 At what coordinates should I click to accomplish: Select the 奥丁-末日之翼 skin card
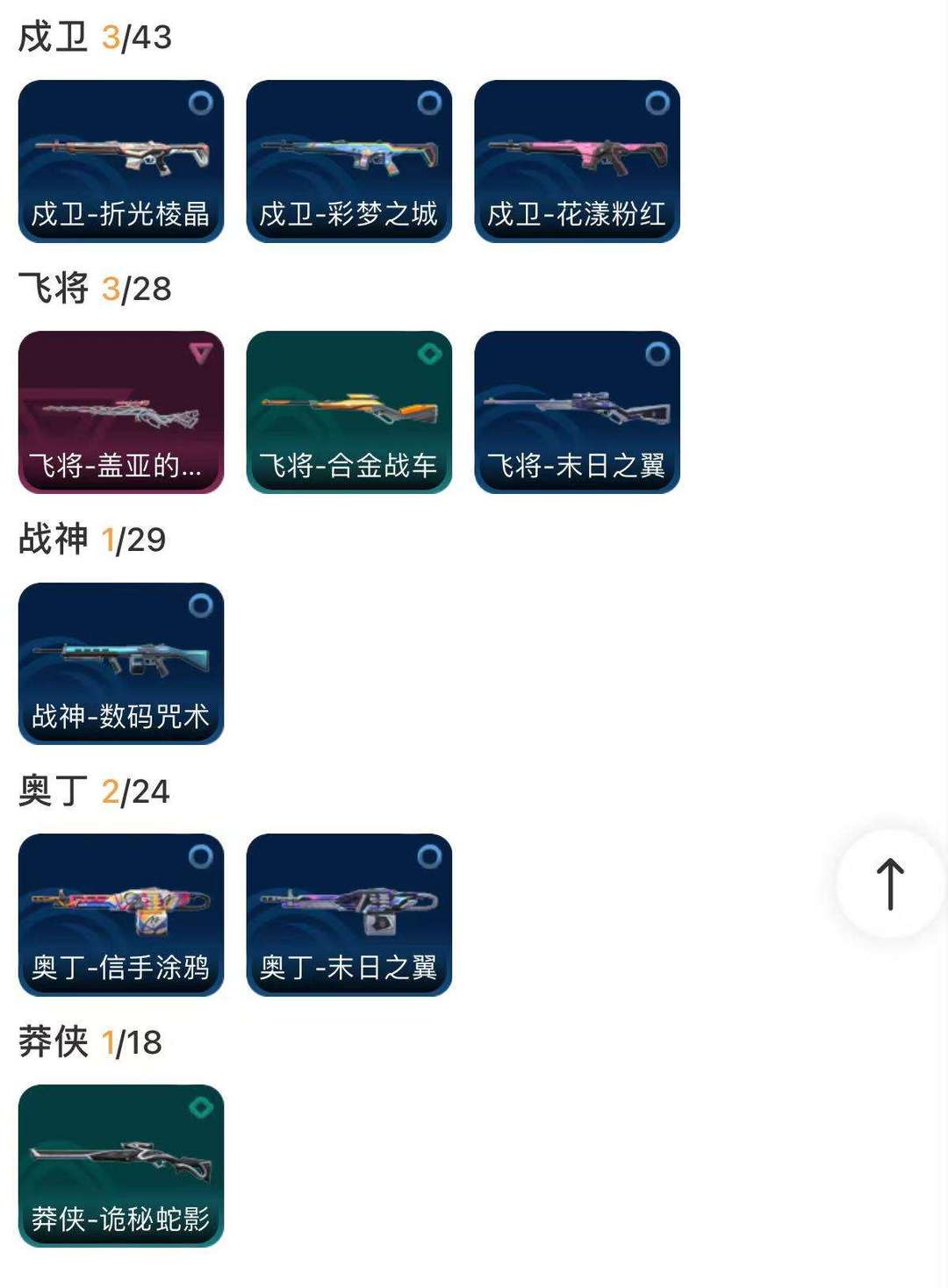(x=349, y=914)
